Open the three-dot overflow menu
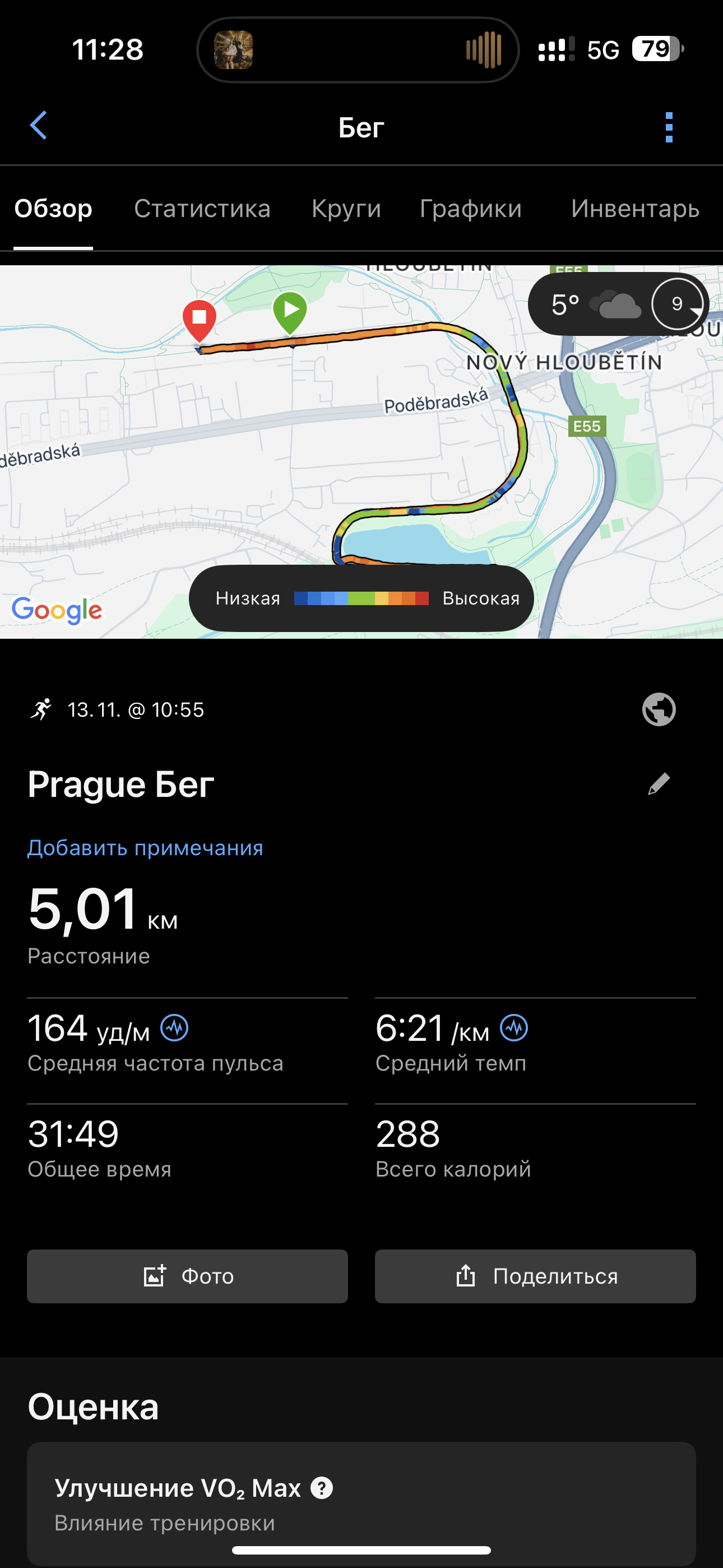723x1568 pixels. pos(669,127)
